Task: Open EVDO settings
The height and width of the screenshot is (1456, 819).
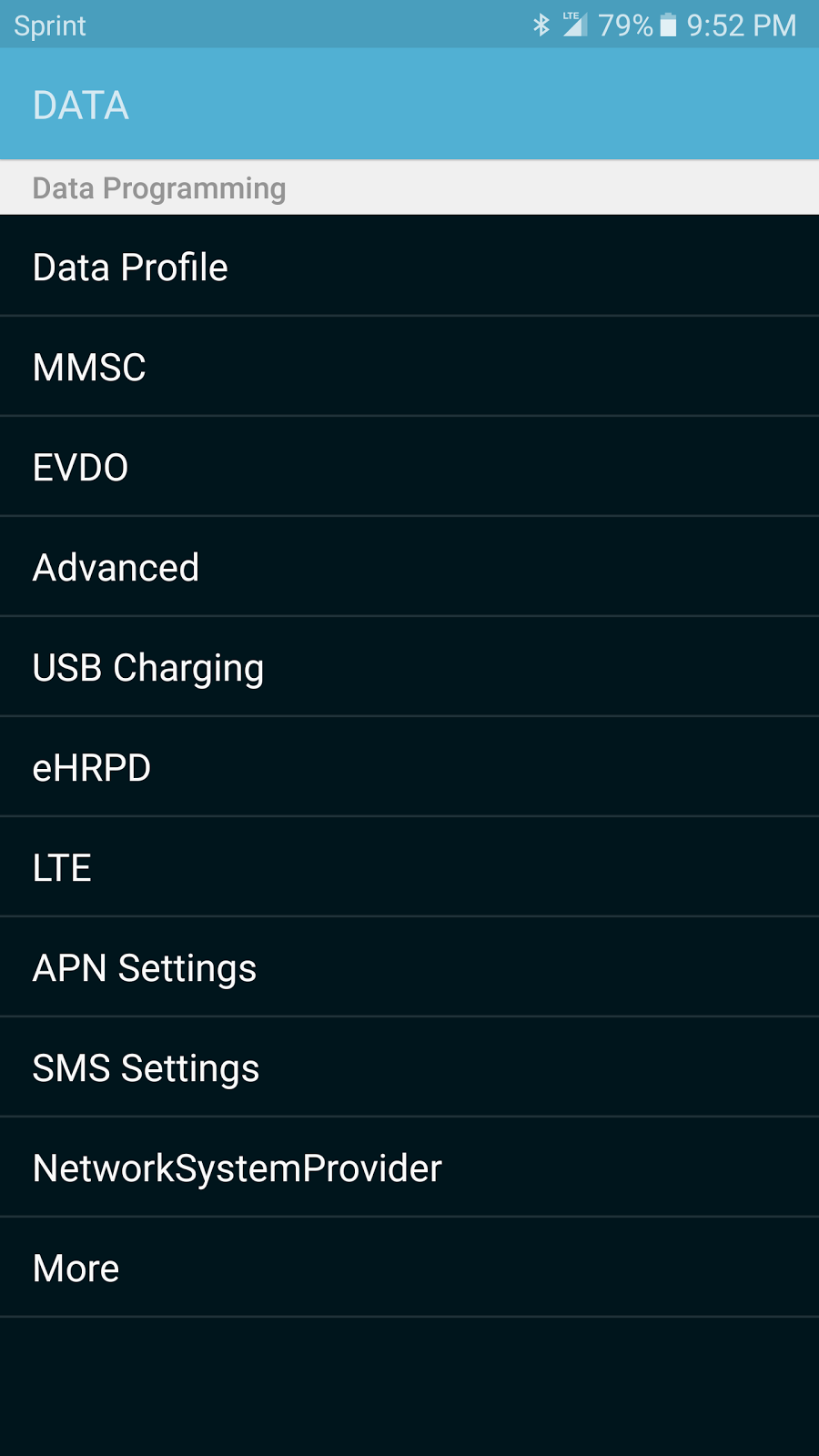Action: (x=409, y=467)
